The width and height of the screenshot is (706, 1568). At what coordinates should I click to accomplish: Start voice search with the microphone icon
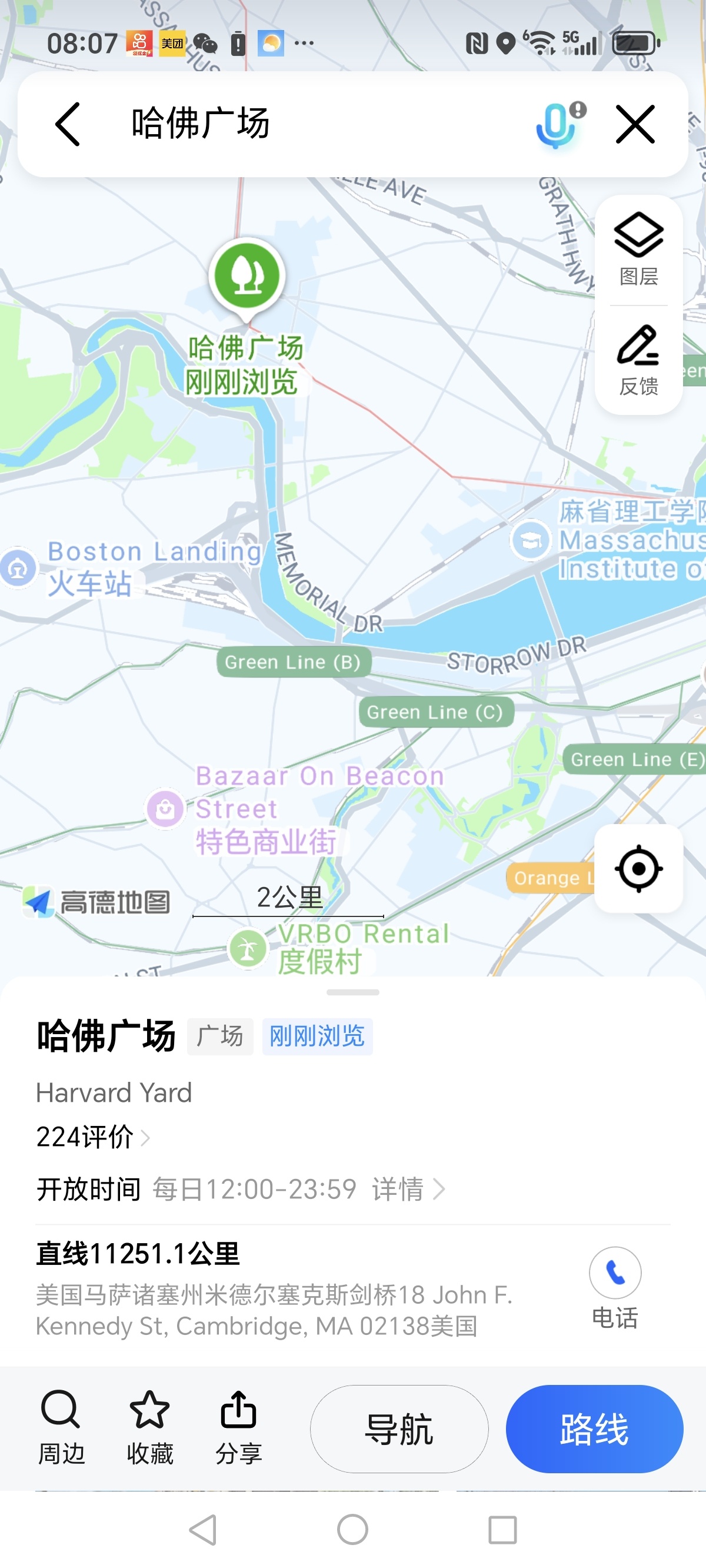(560, 124)
